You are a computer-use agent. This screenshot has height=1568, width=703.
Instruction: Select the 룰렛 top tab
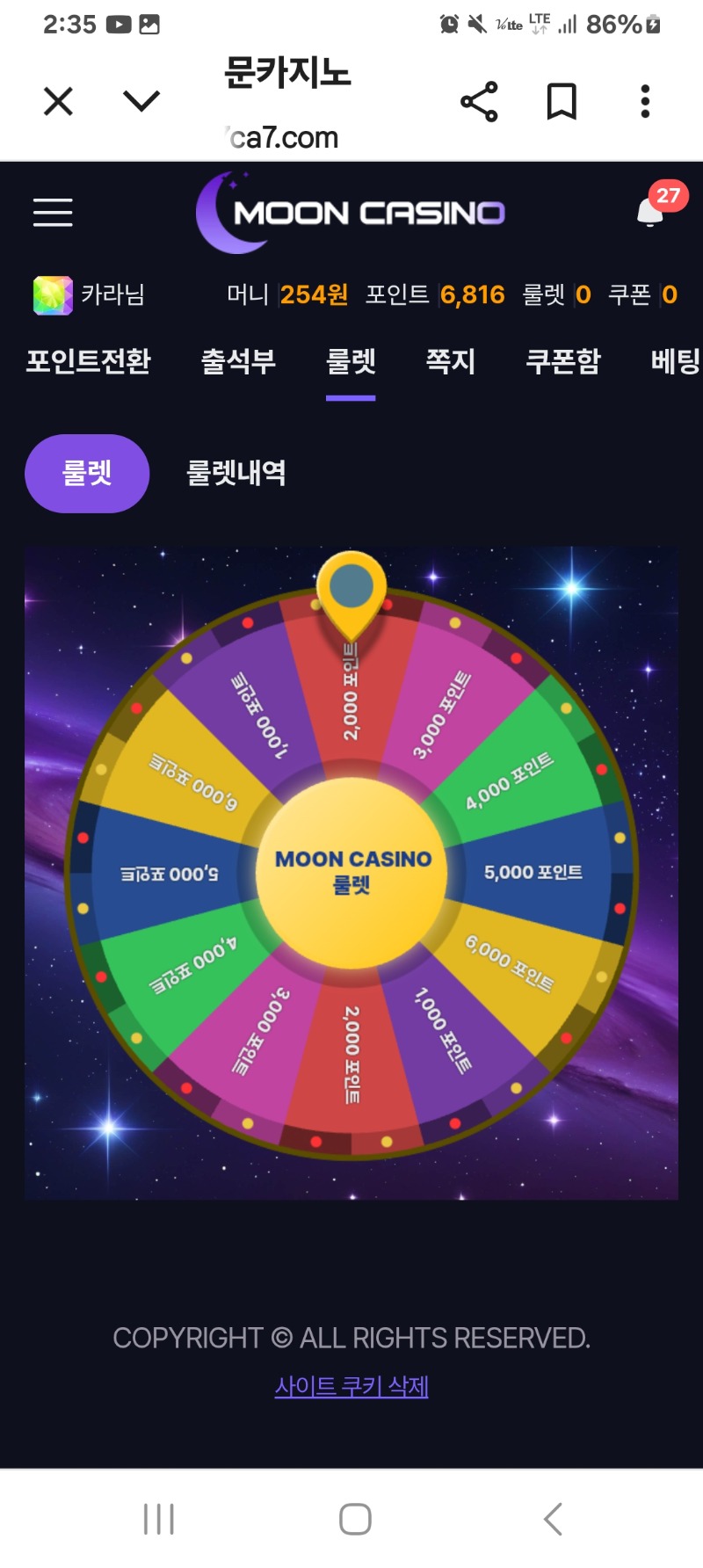click(351, 361)
